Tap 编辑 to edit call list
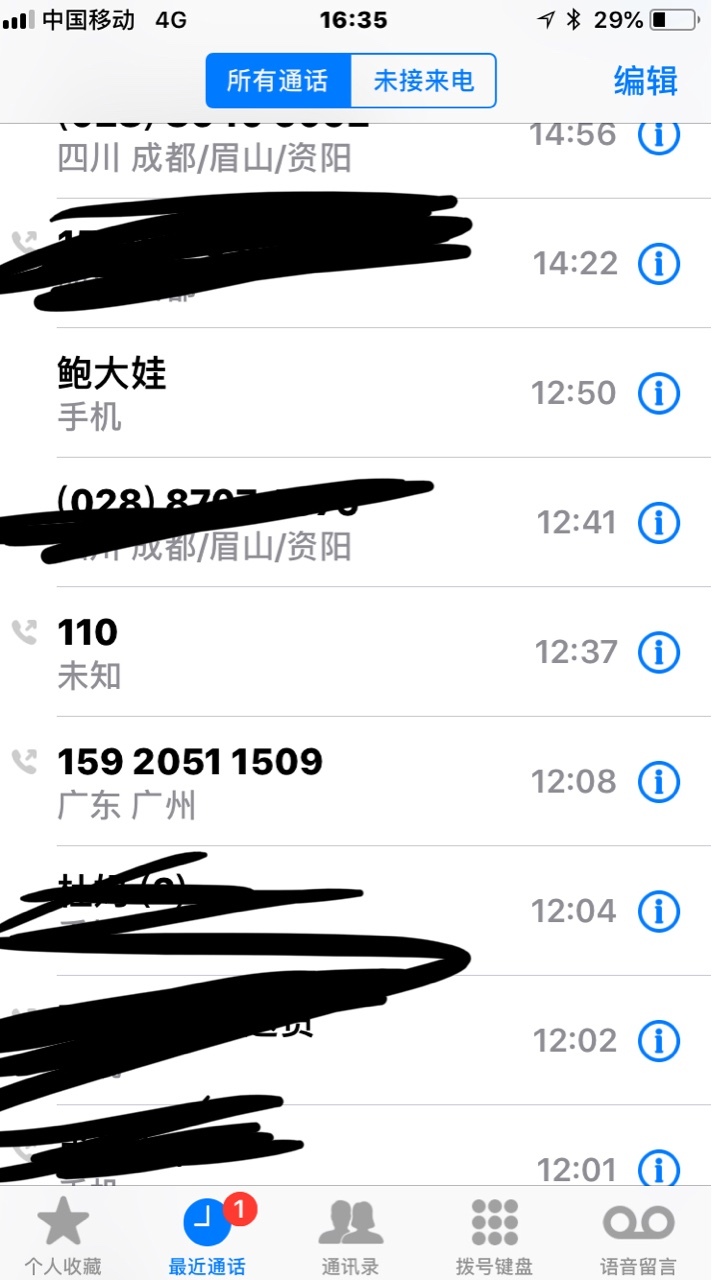712x1280 pixels. (x=645, y=81)
